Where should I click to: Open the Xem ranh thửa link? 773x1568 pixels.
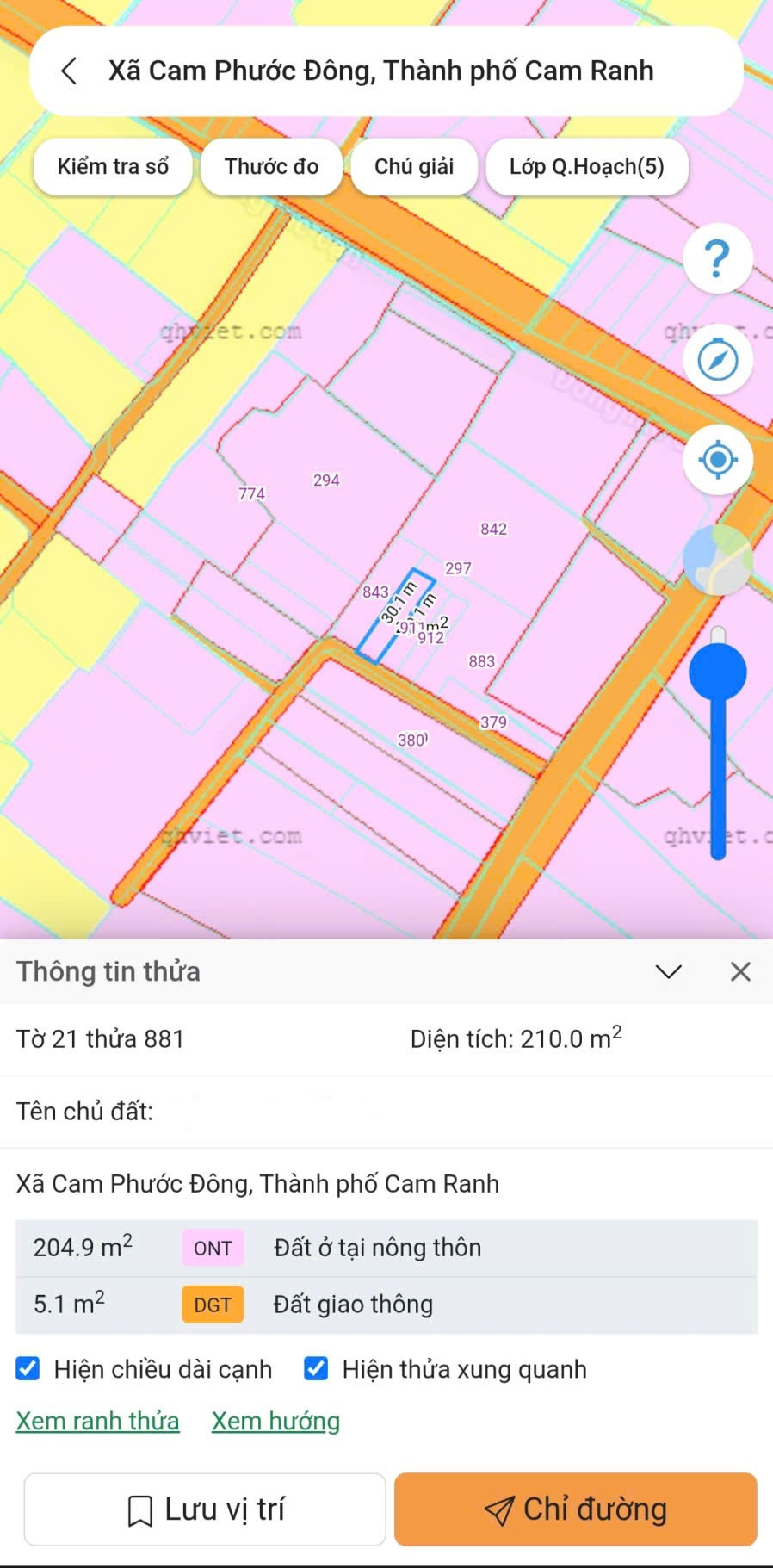click(x=97, y=1421)
